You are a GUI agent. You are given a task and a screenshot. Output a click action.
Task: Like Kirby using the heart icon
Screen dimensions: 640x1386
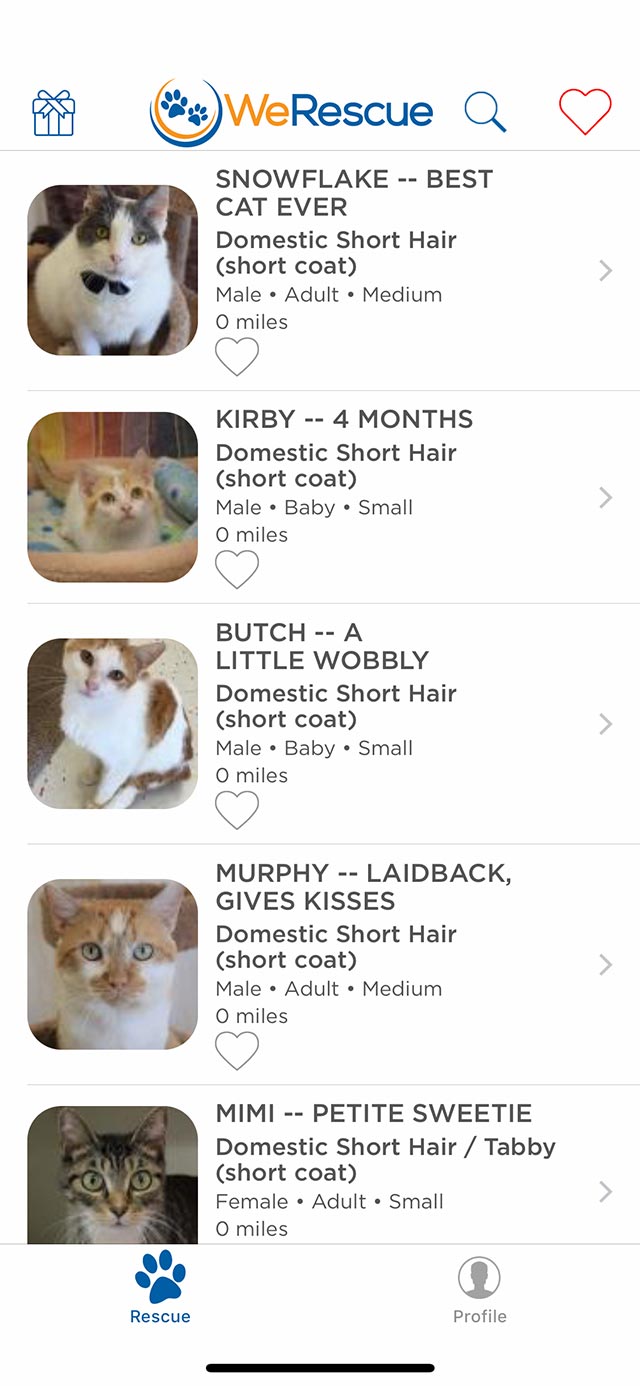[x=237, y=570]
